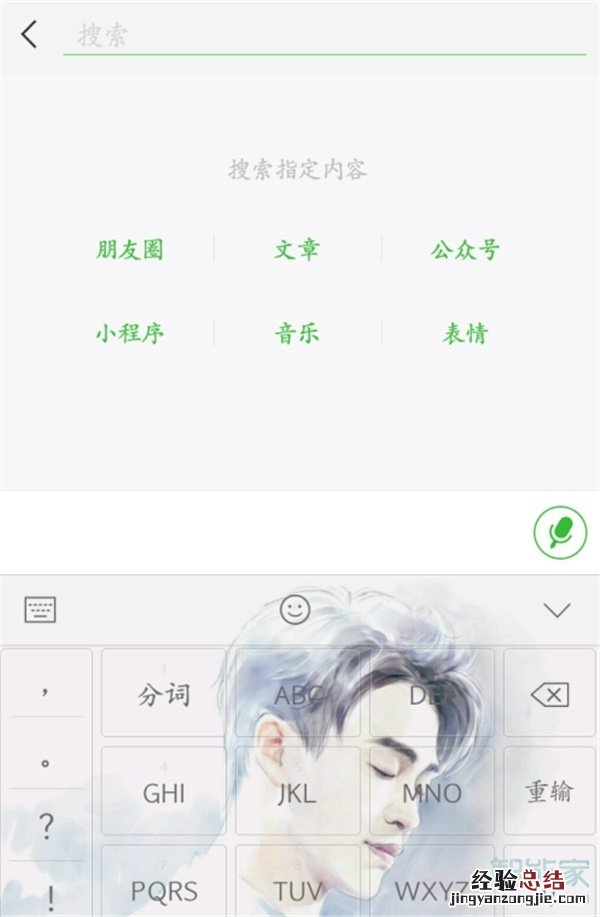Focus the 搜索 search field
Viewport: 600px width, 917px height.
click(x=320, y=36)
